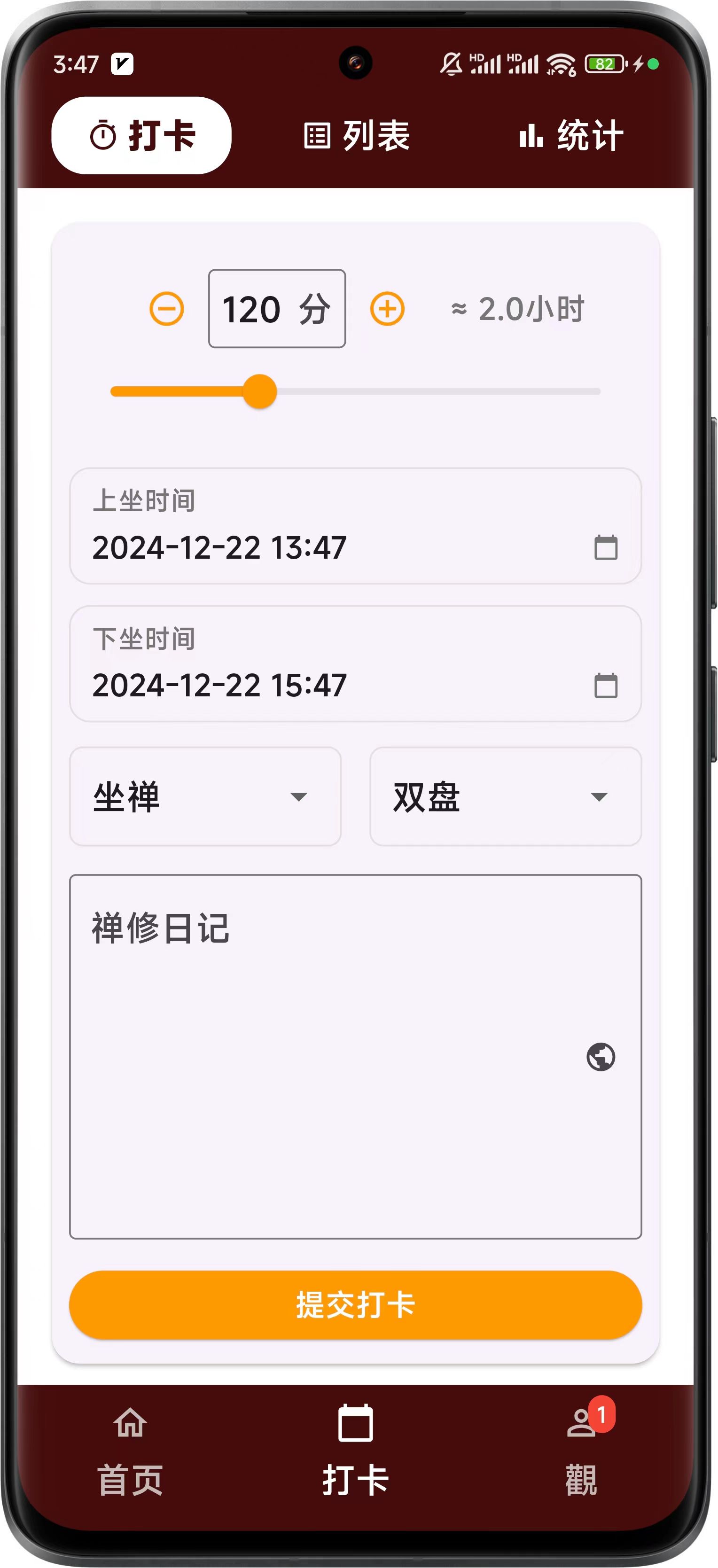Expand the 坐禅 dropdown

(x=205, y=796)
